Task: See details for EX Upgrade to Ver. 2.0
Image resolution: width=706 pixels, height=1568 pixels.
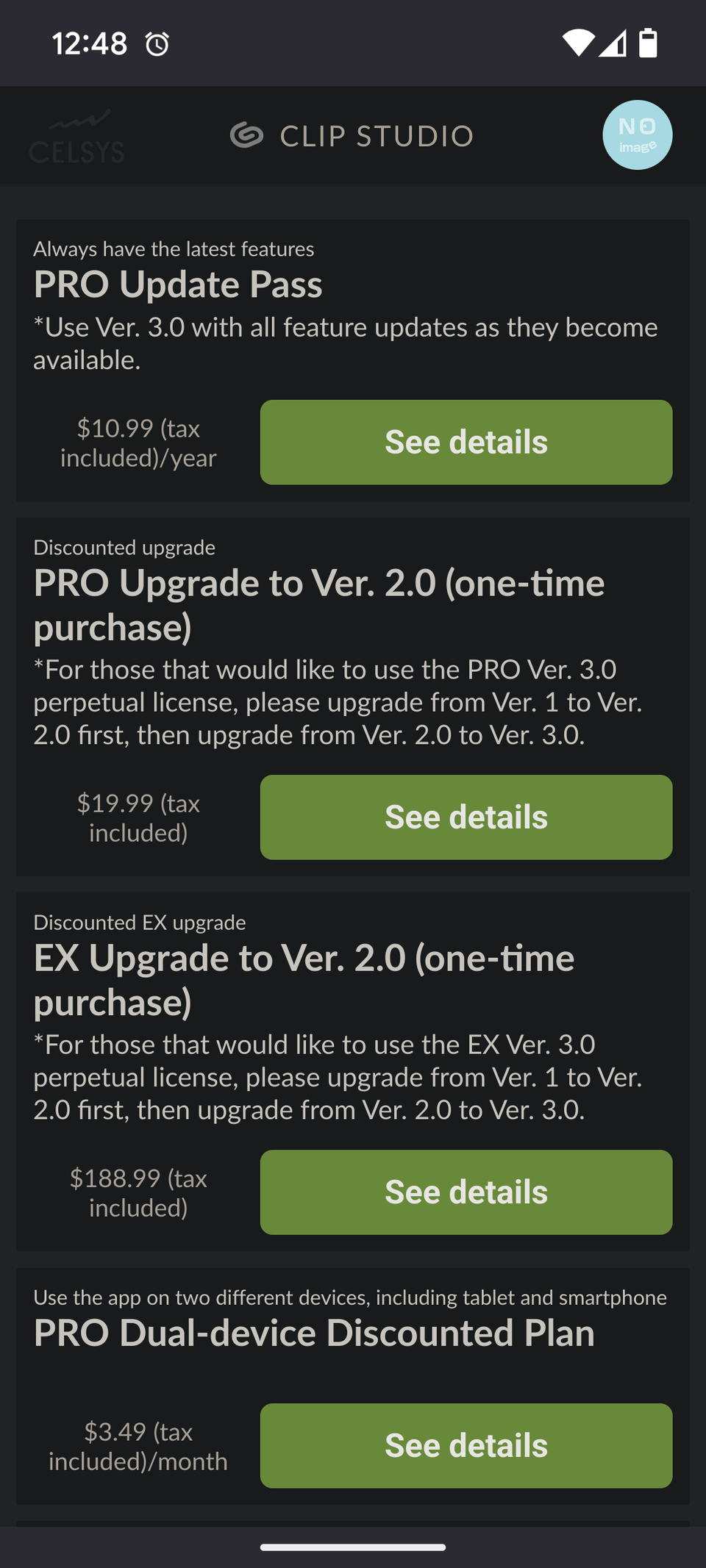Action: point(466,1192)
